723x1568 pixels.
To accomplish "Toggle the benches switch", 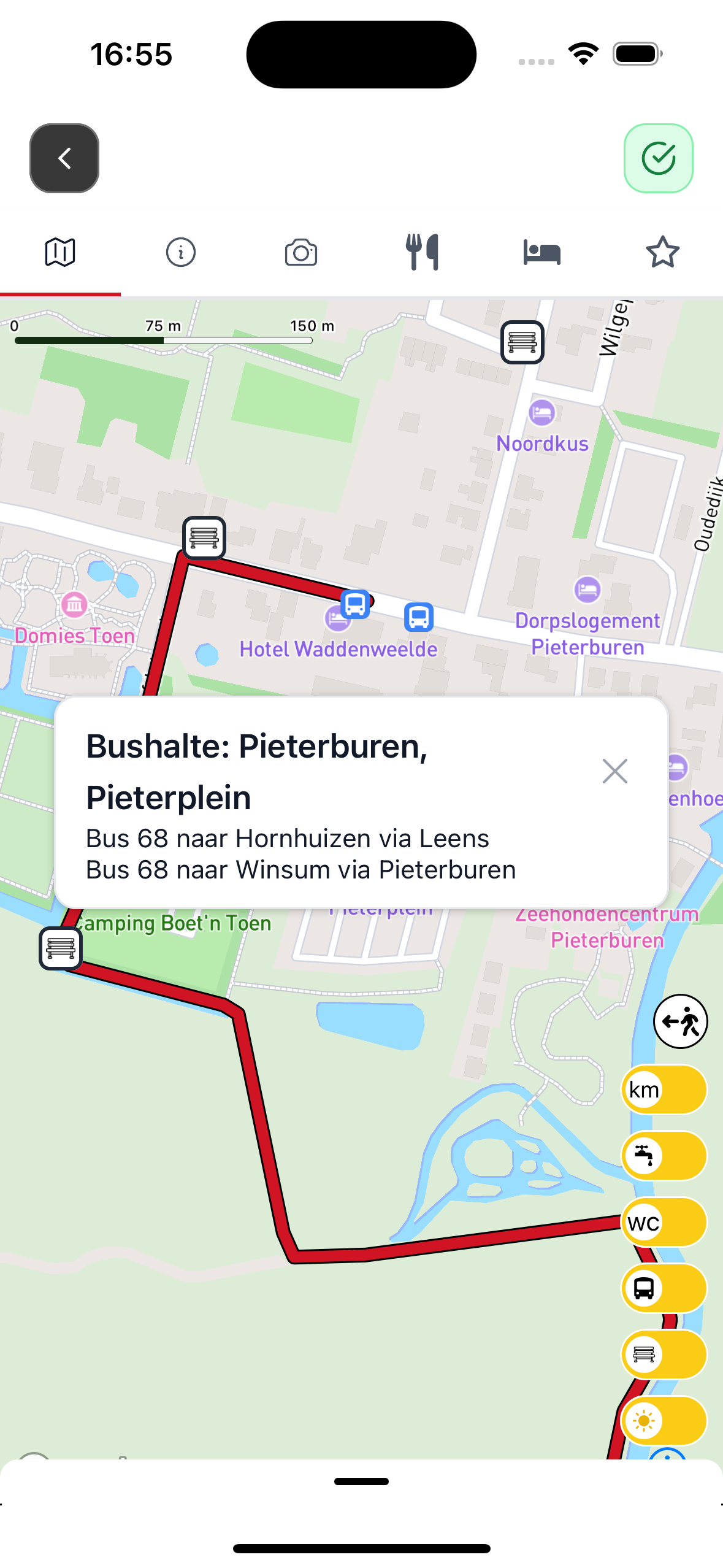I will click(x=664, y=1354).
